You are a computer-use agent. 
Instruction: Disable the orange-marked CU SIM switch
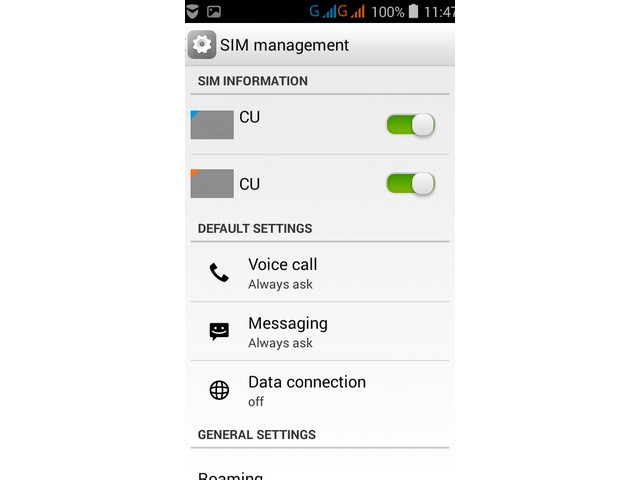click(410, 184)
